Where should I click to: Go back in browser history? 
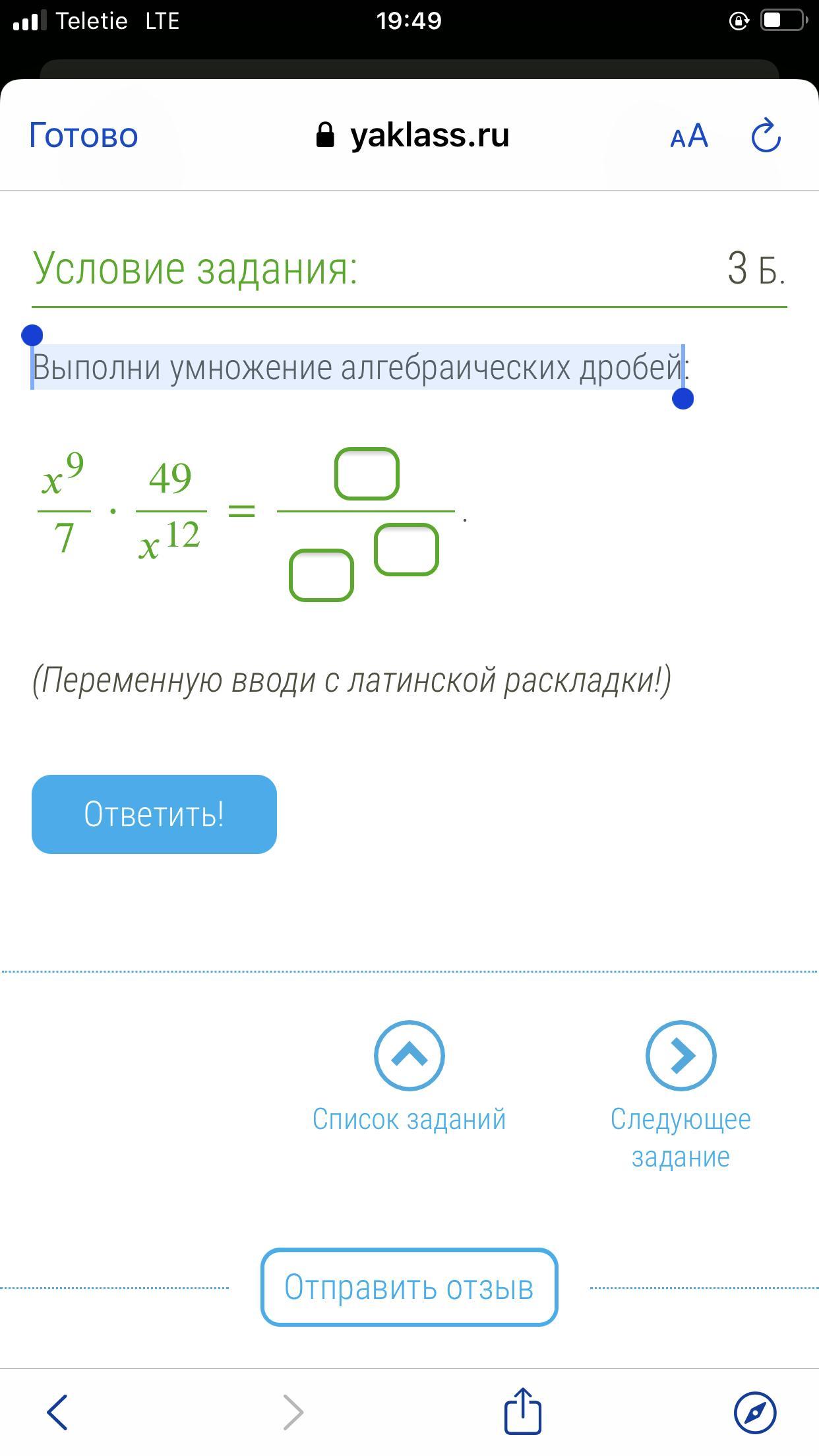point(57,1412)
